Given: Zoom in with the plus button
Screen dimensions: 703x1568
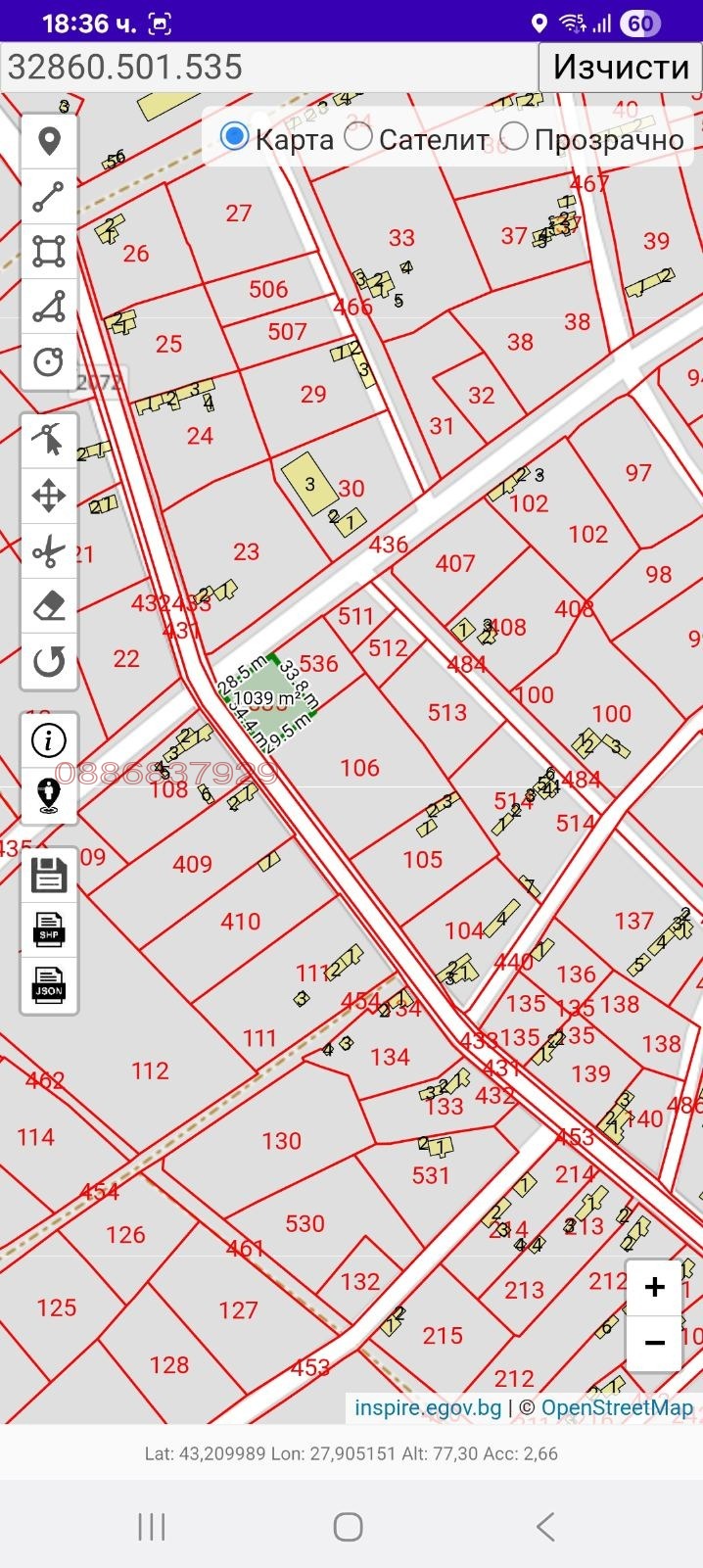Looking at the screenshot, I should click(654, 1287).
